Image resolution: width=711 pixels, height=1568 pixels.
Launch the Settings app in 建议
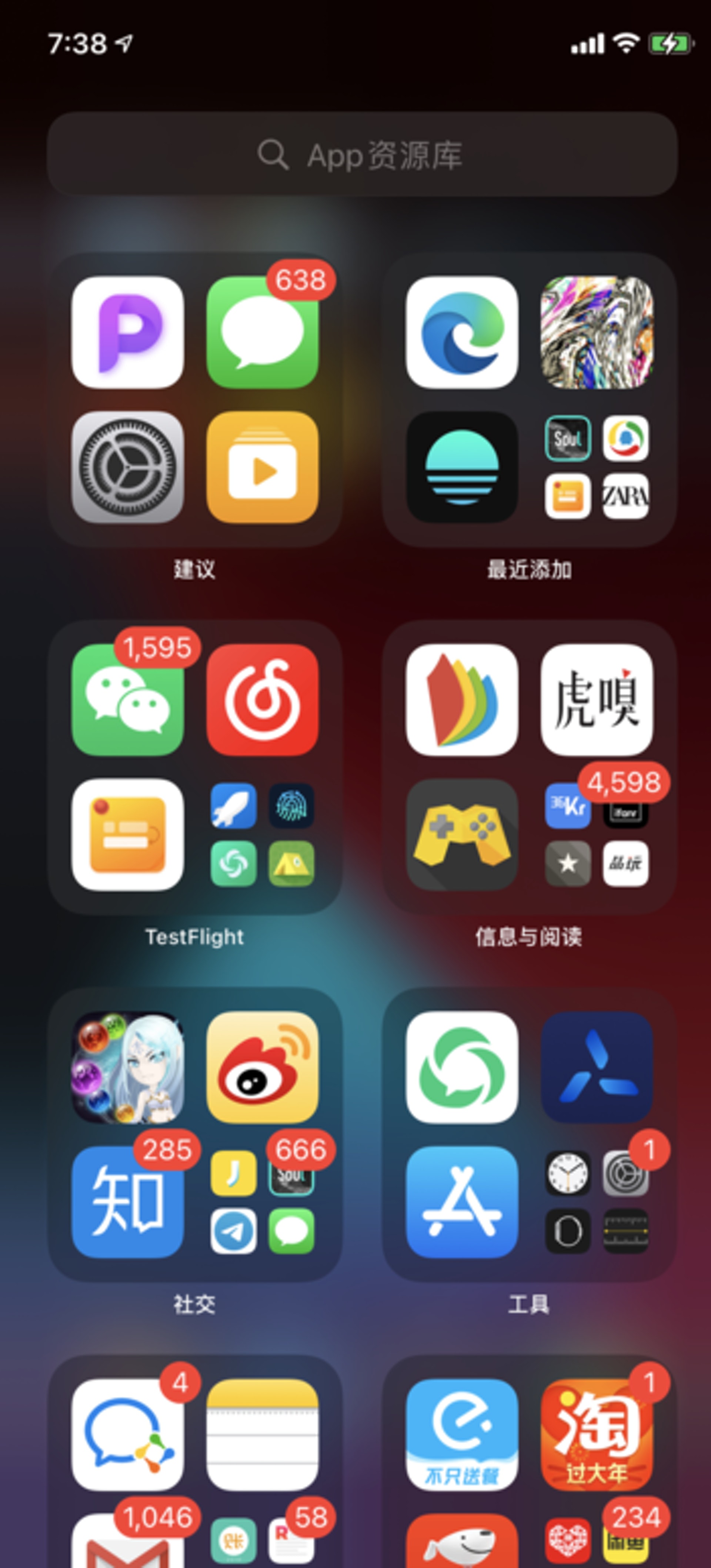click(127, 467)
